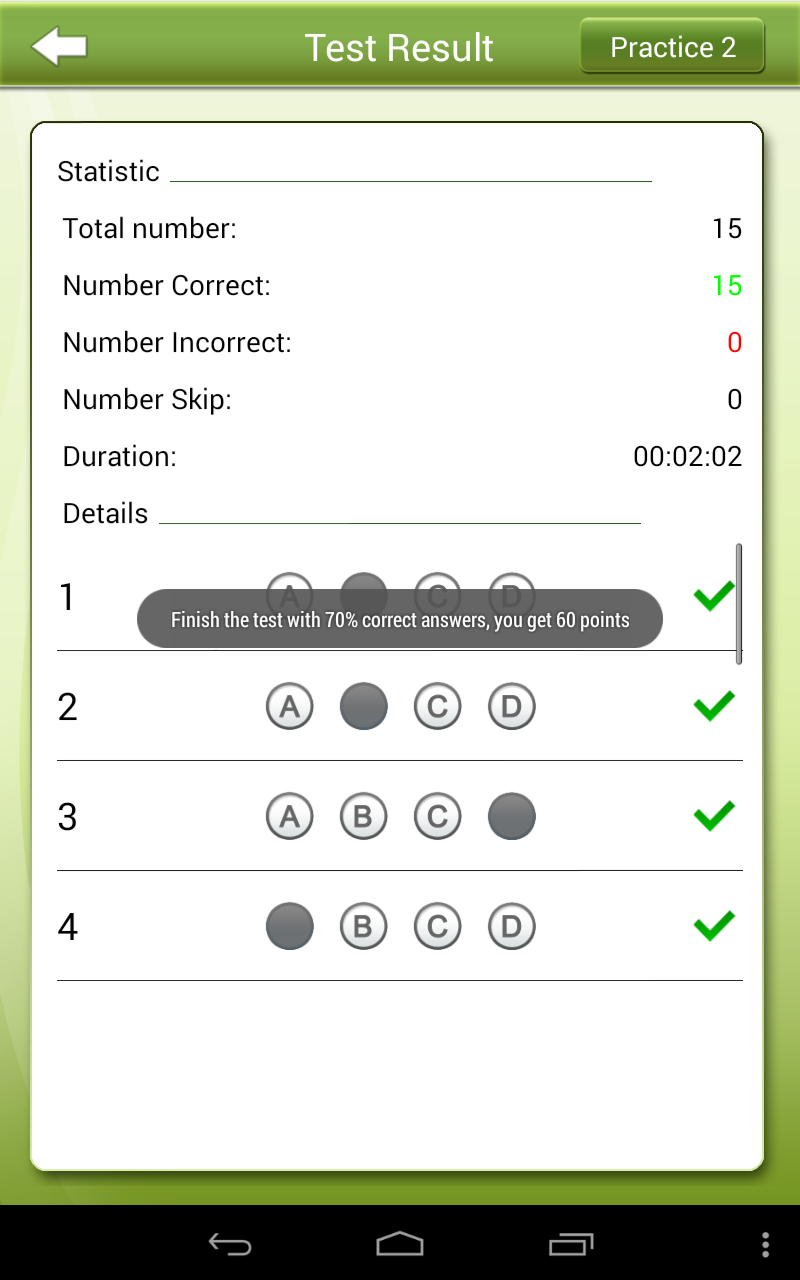Select option B for question 4
Viewport: 800px width, 1280px height.
tap(363, 926)
